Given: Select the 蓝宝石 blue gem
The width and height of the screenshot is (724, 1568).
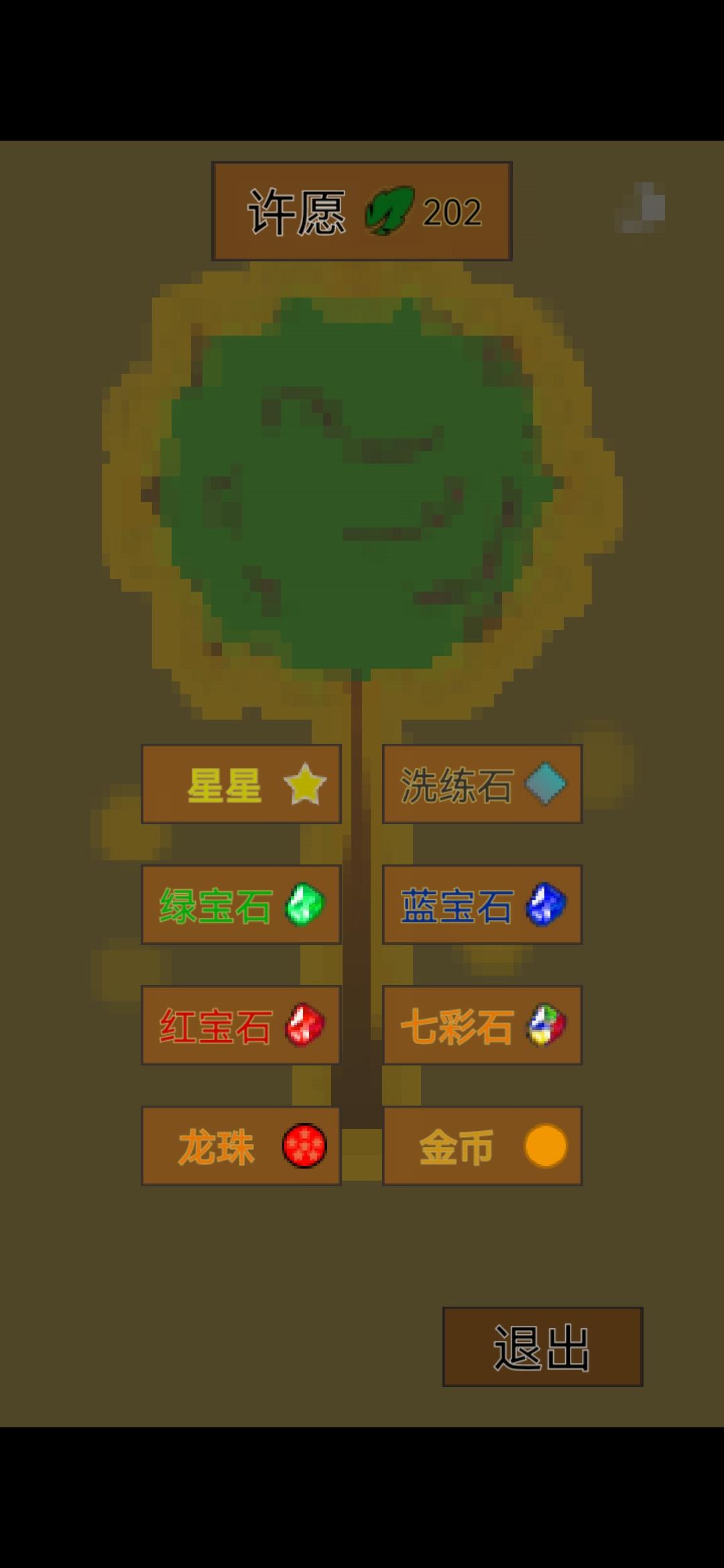Looking at the screenshot, I should (x=482, y=905).
